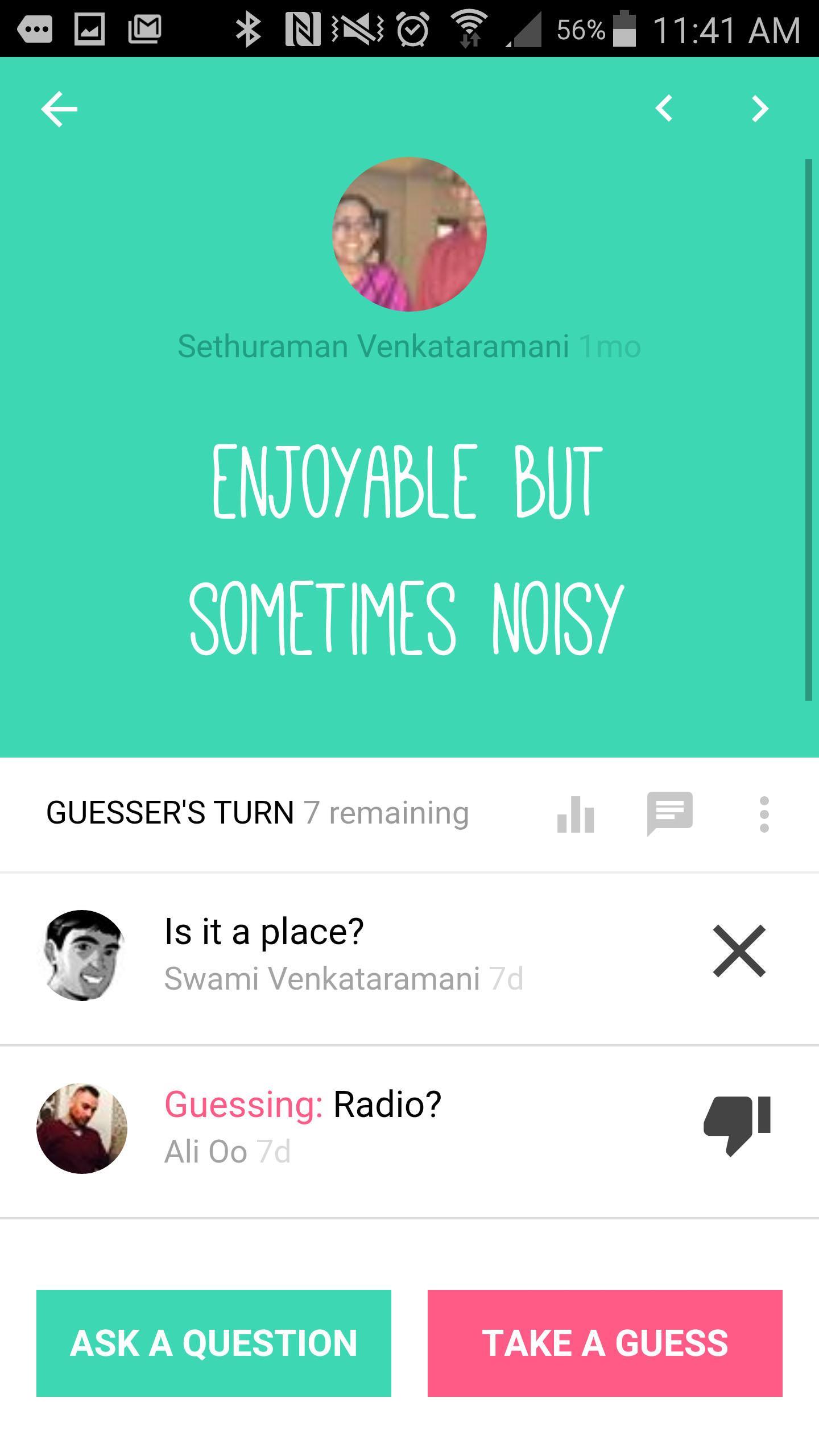Viewport: 819px width, 1456px height.
Task: Open Sethuraman Venkataramani's profile picture
Action: [x=409, y=234]
